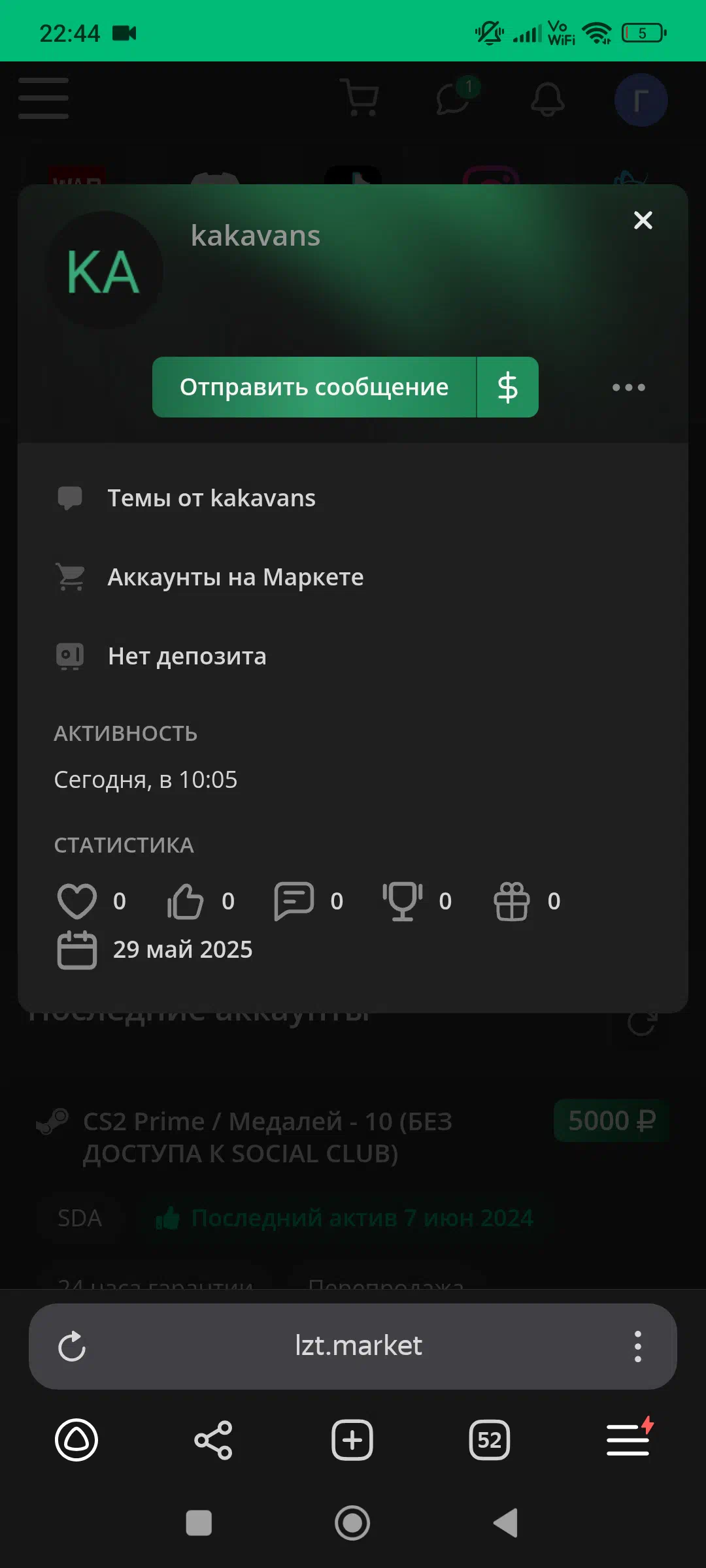The height and width of the screenshot is (1568, 706).
Task: Tap the Отправить сообщение button
Action: [314, 387]
